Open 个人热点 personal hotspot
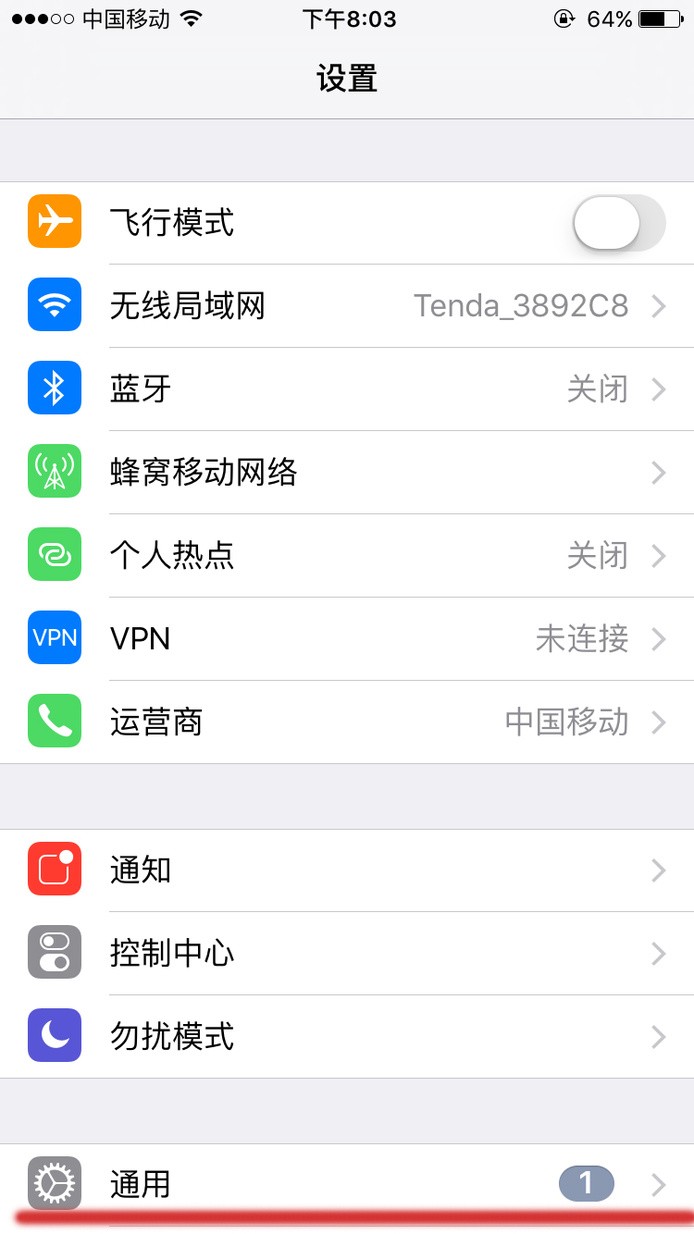The image size is (694, 1234). click(347, 555)
